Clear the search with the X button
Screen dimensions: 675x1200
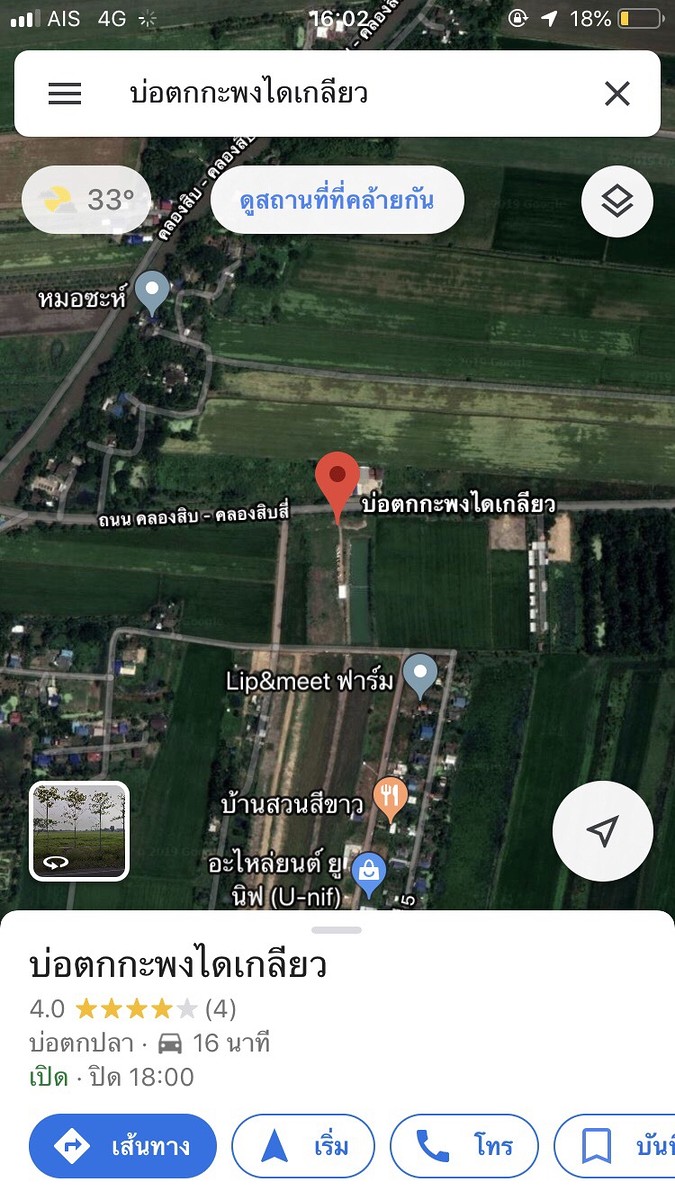(617, 94)
